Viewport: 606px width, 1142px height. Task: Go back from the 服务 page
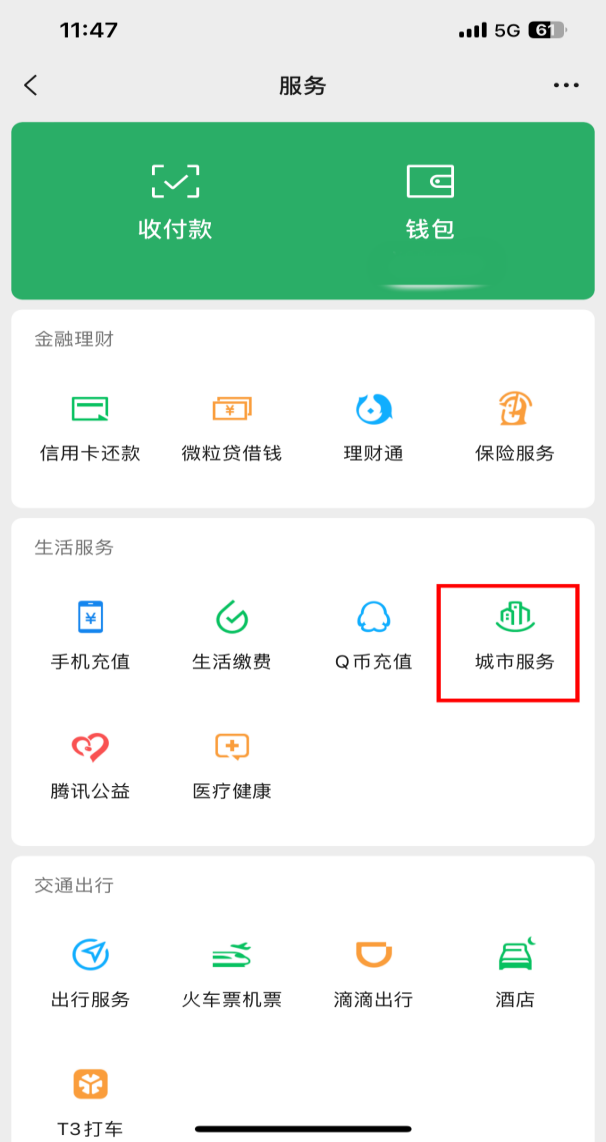[x=31, y=85]
